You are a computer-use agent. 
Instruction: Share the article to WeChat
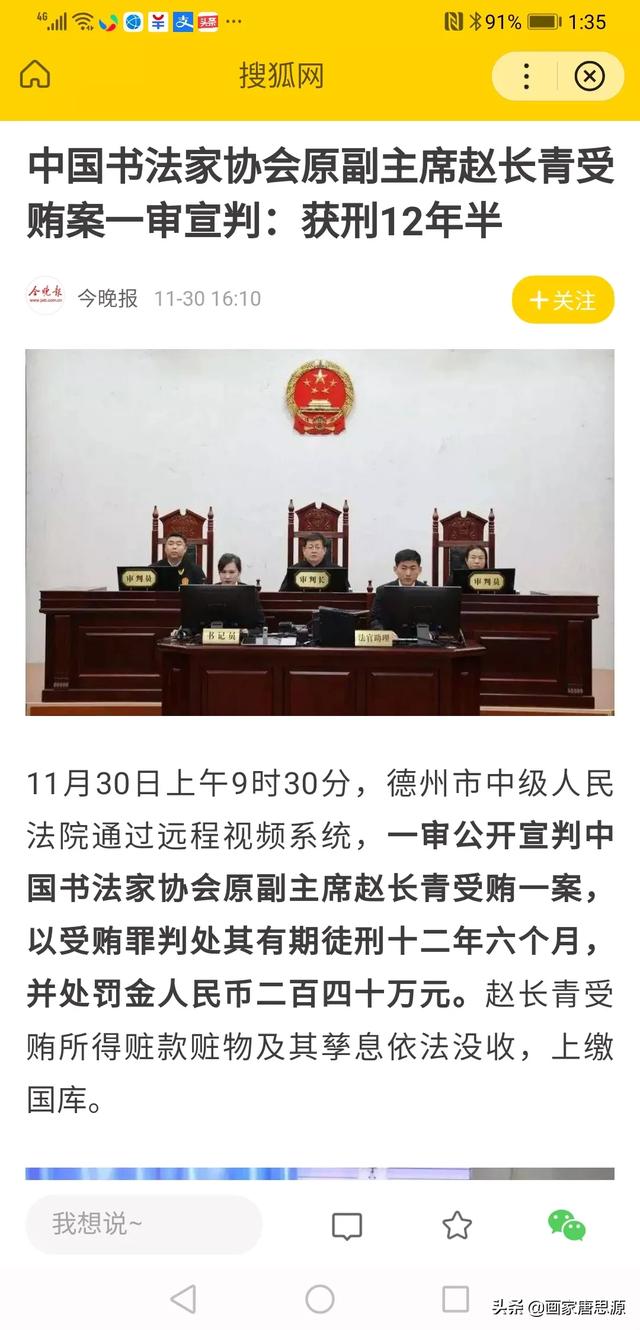click(567, 1225)
